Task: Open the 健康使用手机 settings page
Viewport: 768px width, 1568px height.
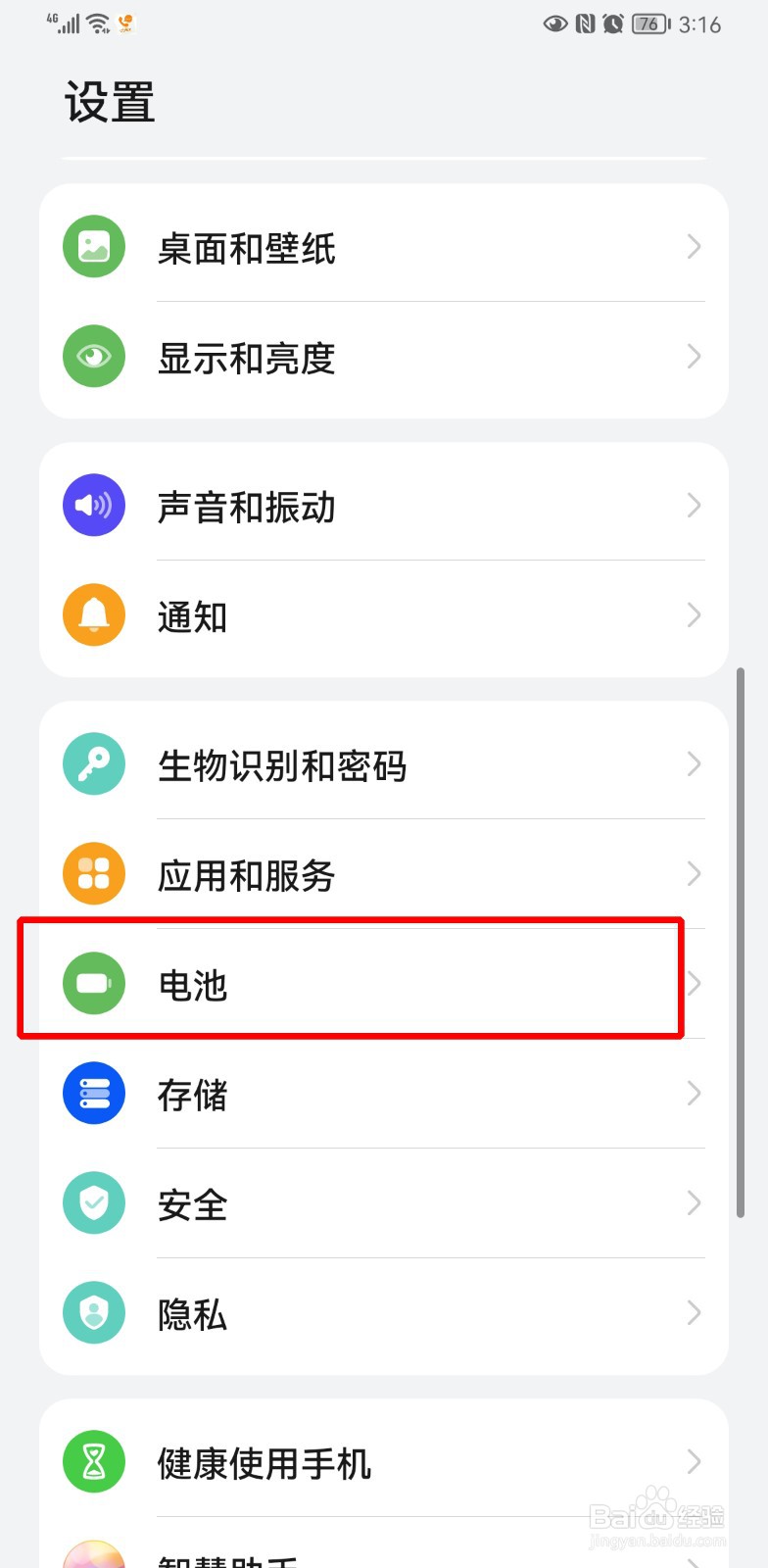Action: 382,1461
